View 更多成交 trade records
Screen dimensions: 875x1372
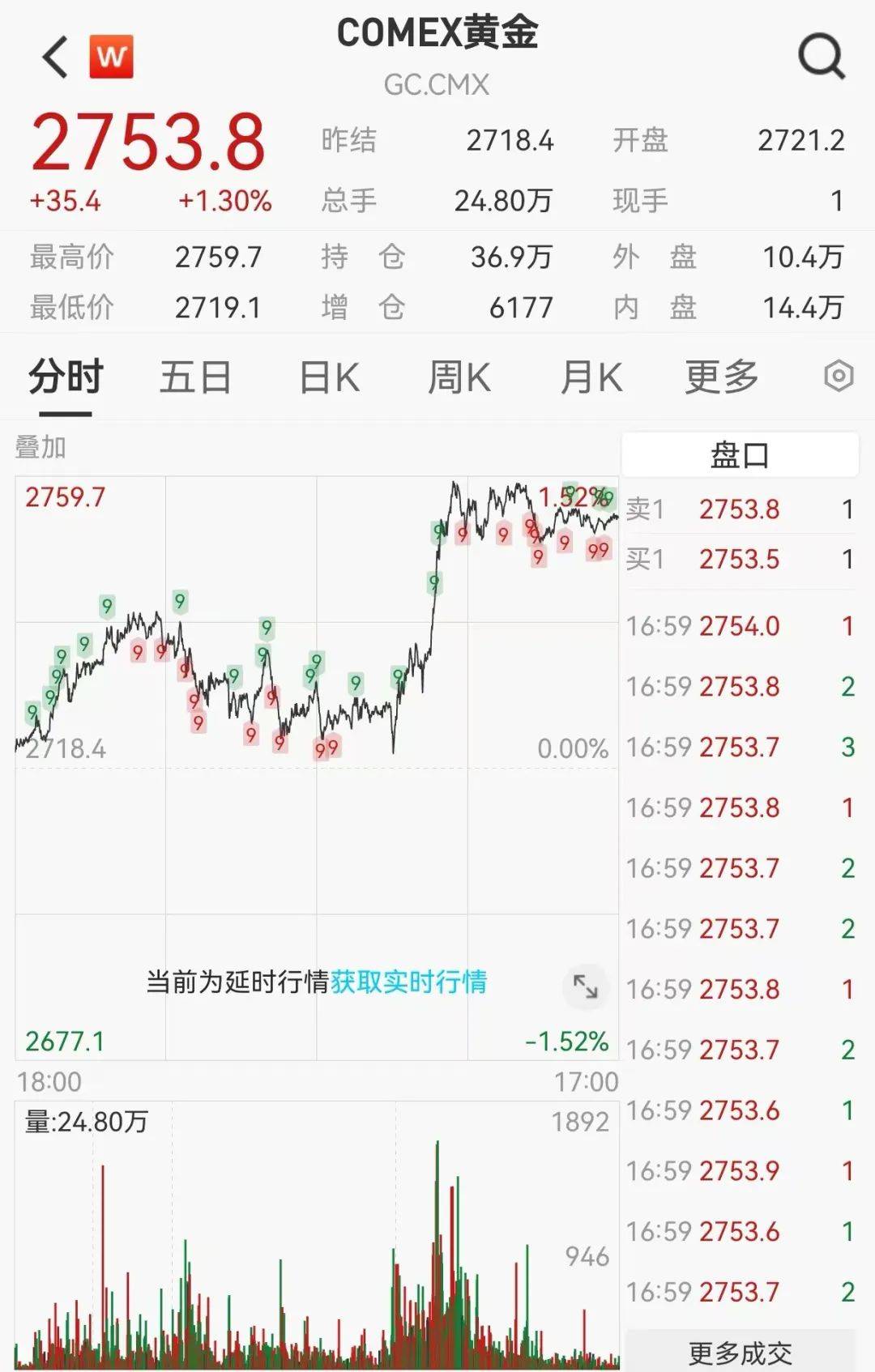[x=740, y=1352]
